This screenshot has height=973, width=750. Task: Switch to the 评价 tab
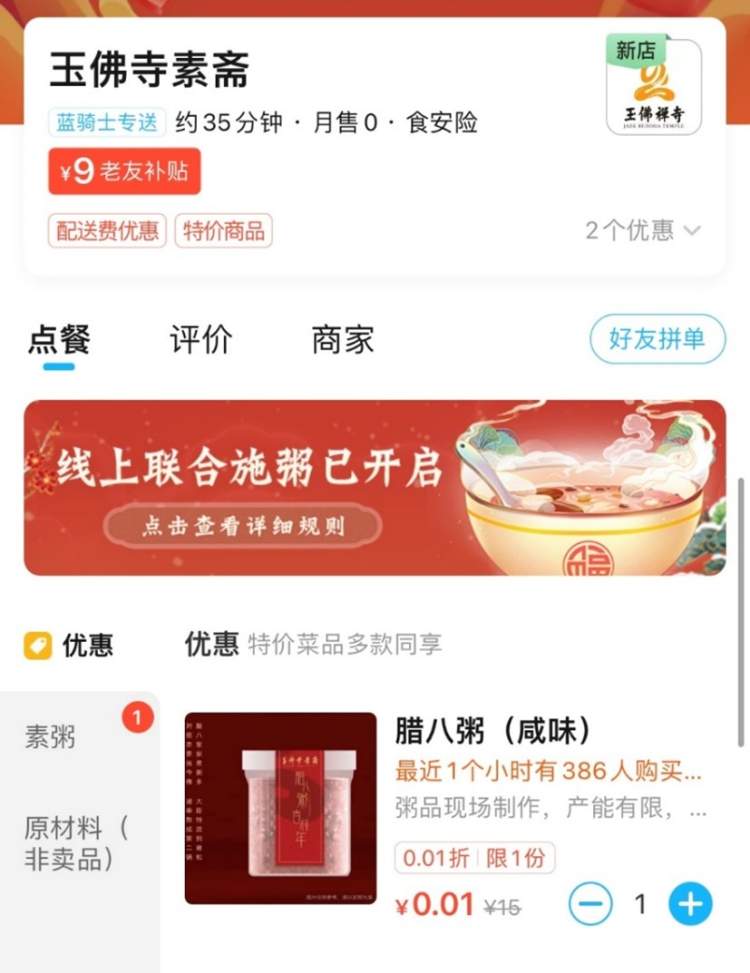(x=200, y=340)
